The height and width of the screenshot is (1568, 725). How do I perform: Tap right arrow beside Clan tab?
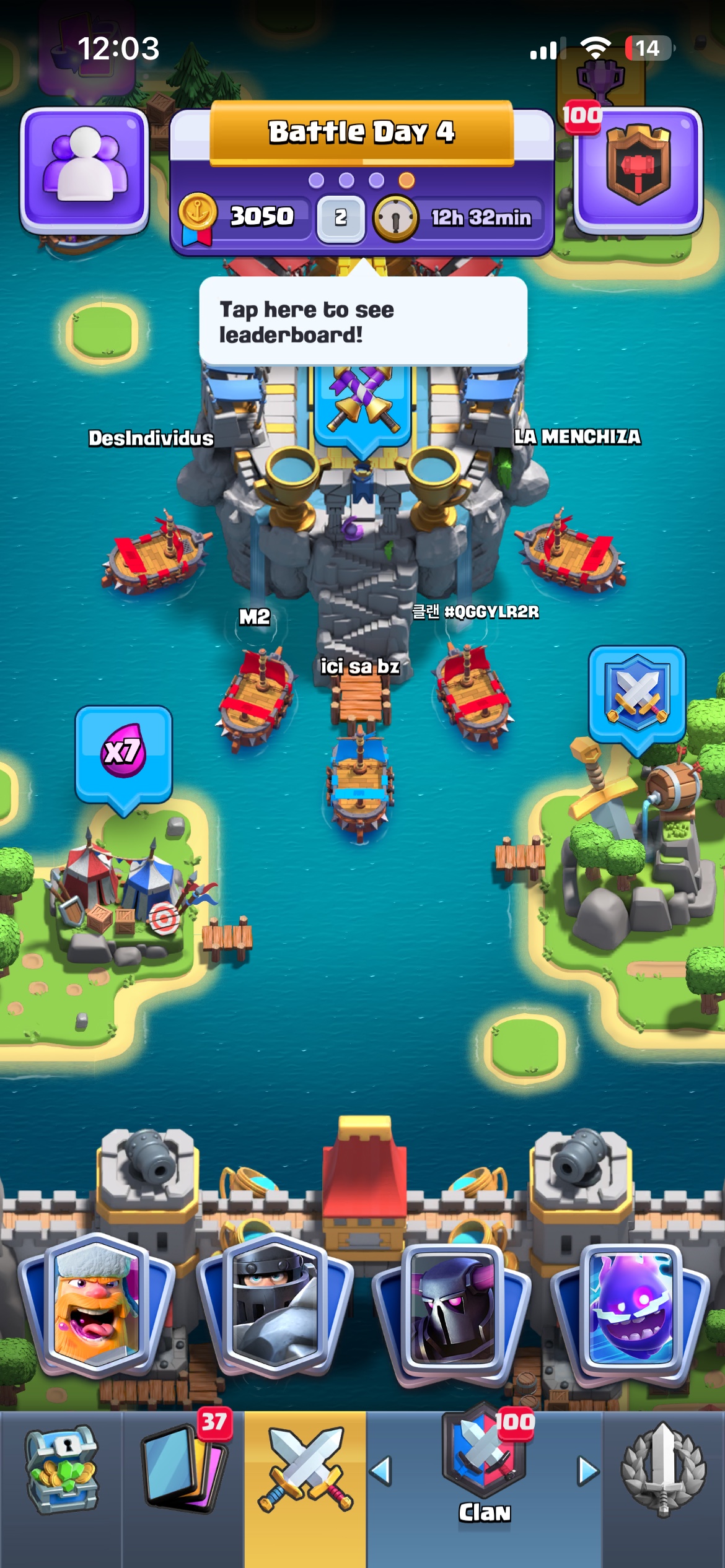tap(587, 1471)
